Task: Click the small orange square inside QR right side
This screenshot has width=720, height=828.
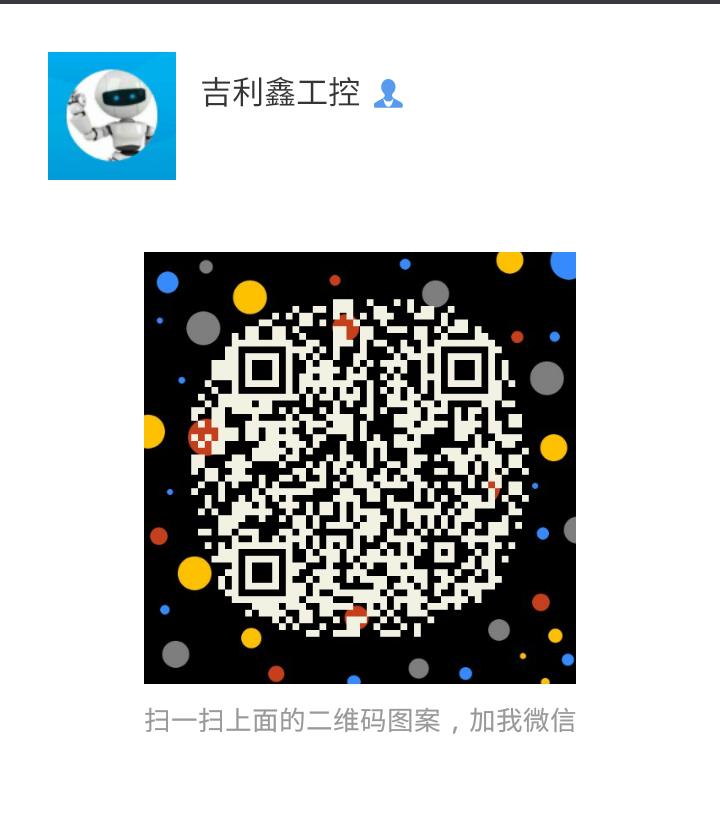Action: click(492, 486)
